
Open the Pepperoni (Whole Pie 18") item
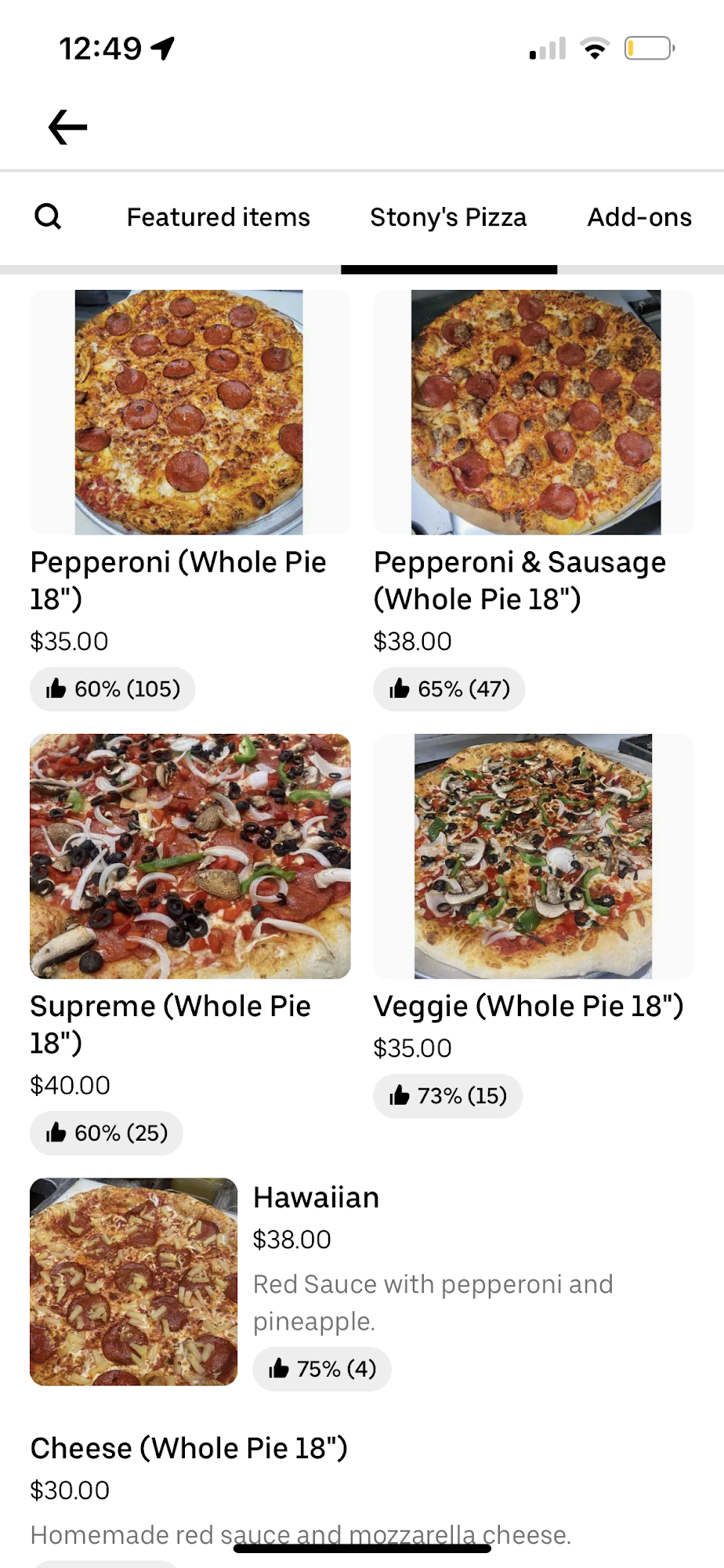click(x=189, y=413)
